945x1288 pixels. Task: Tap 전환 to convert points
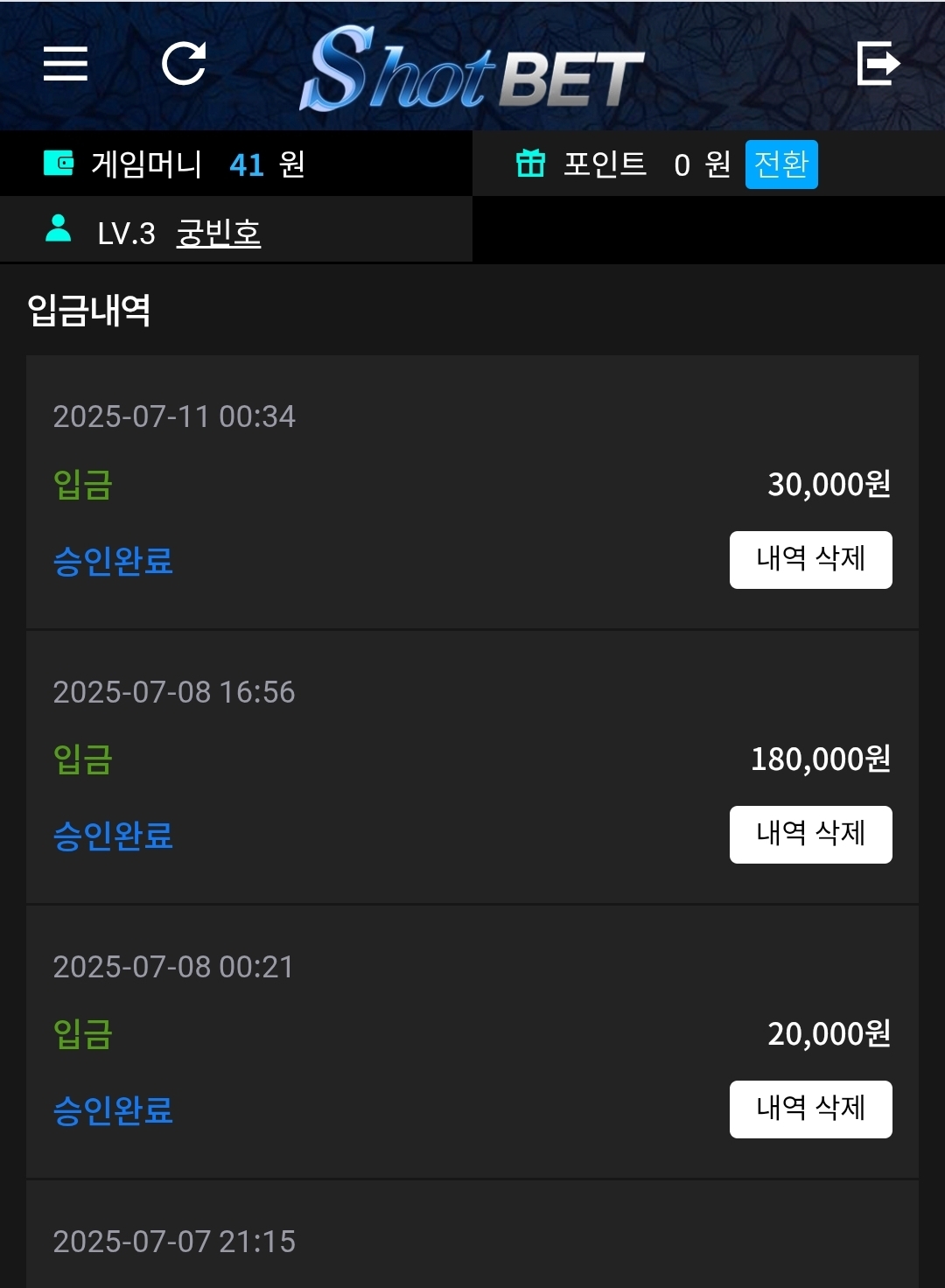[x=780, y=164]
